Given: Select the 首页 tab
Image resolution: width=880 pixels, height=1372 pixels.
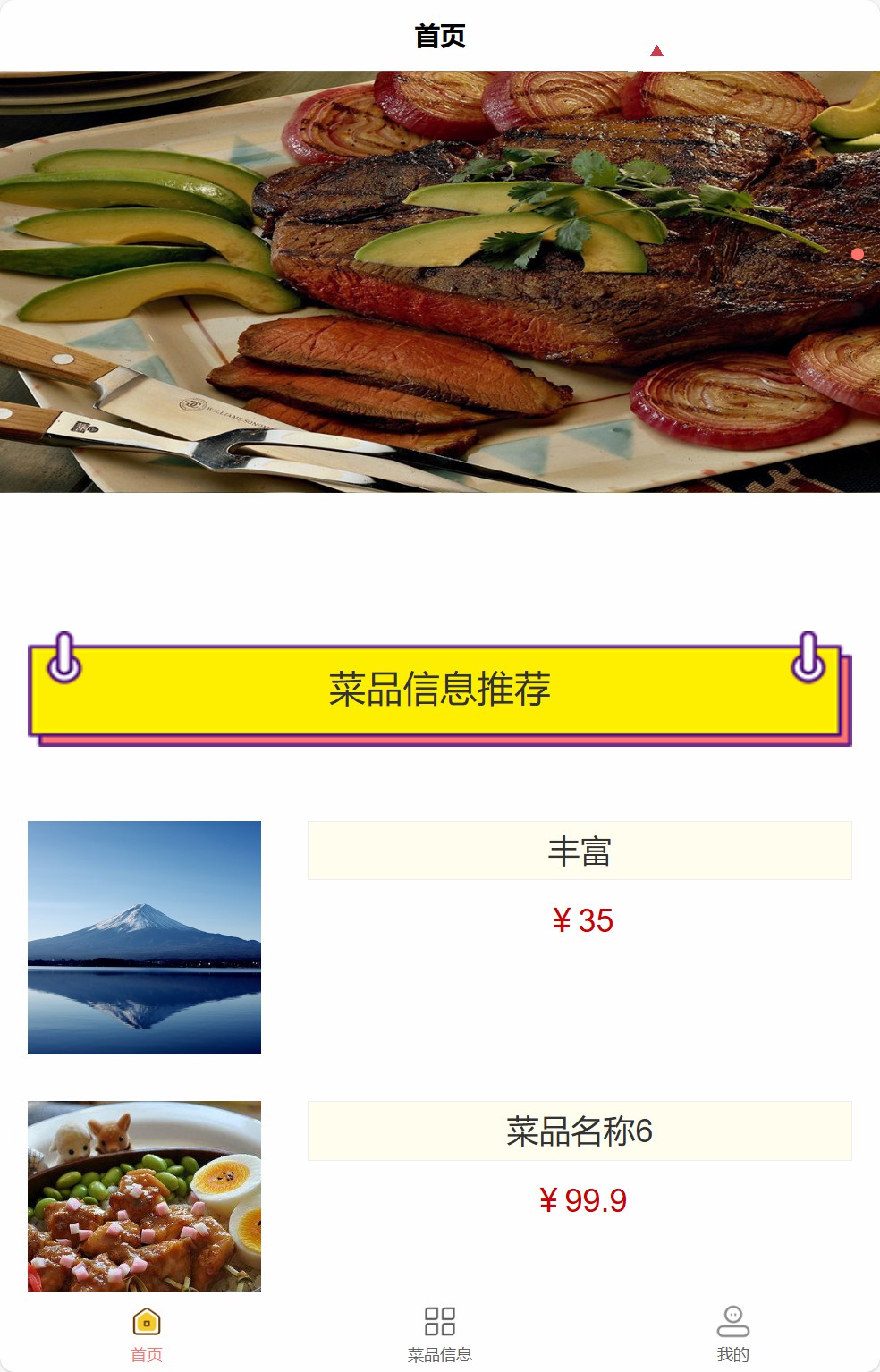Looking at the screenshot, I should pos(147,1334).
